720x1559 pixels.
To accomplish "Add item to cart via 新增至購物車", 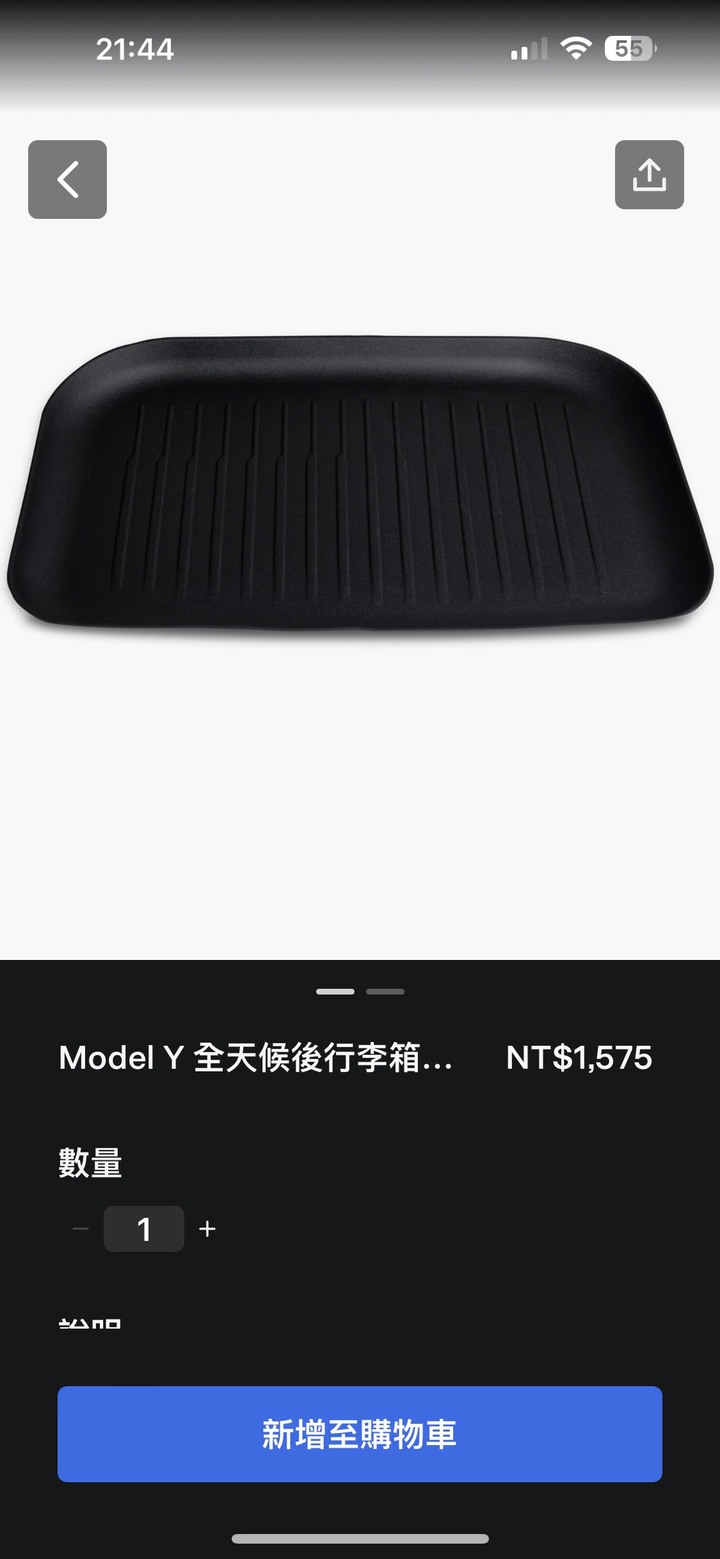I will [x=360, y=1434].
